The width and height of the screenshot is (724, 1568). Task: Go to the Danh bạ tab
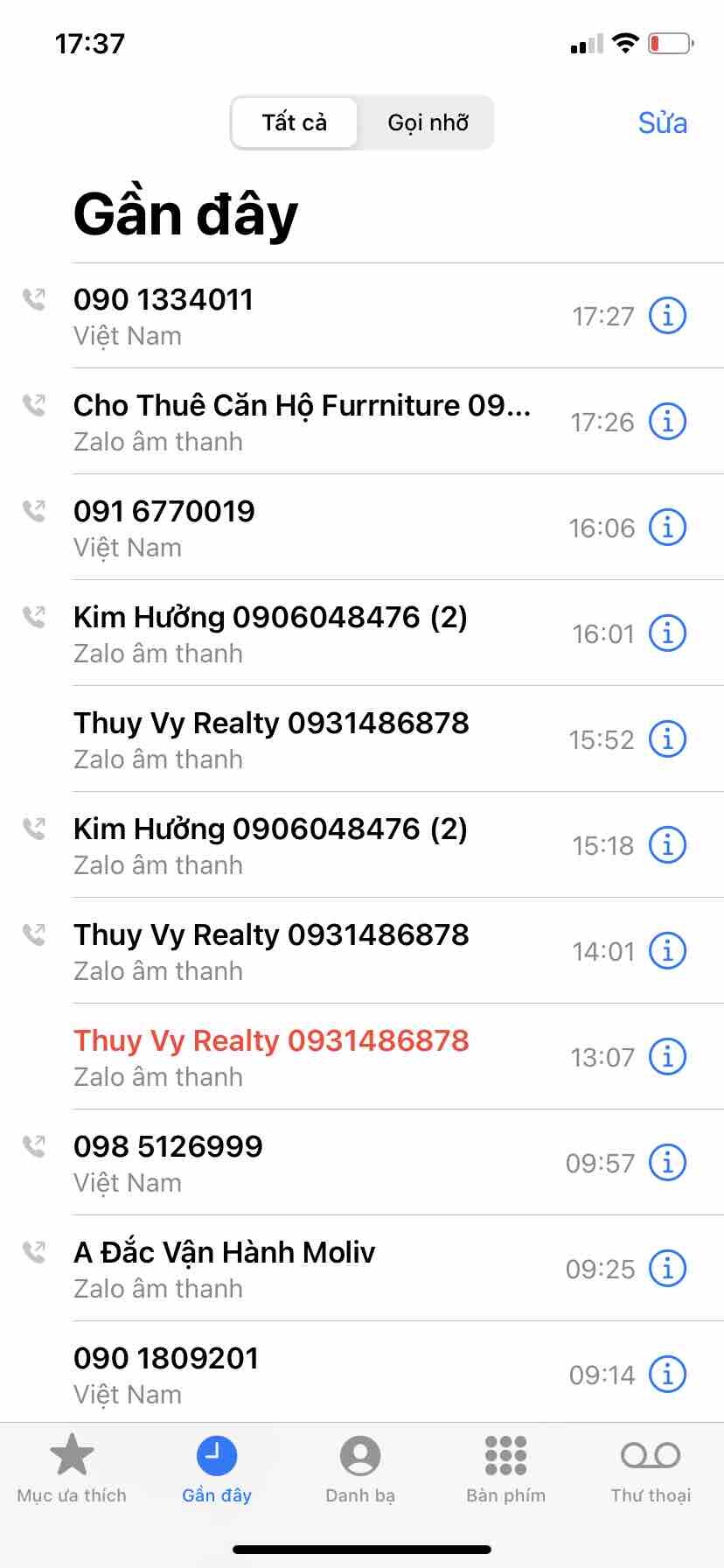(360, 1468)
